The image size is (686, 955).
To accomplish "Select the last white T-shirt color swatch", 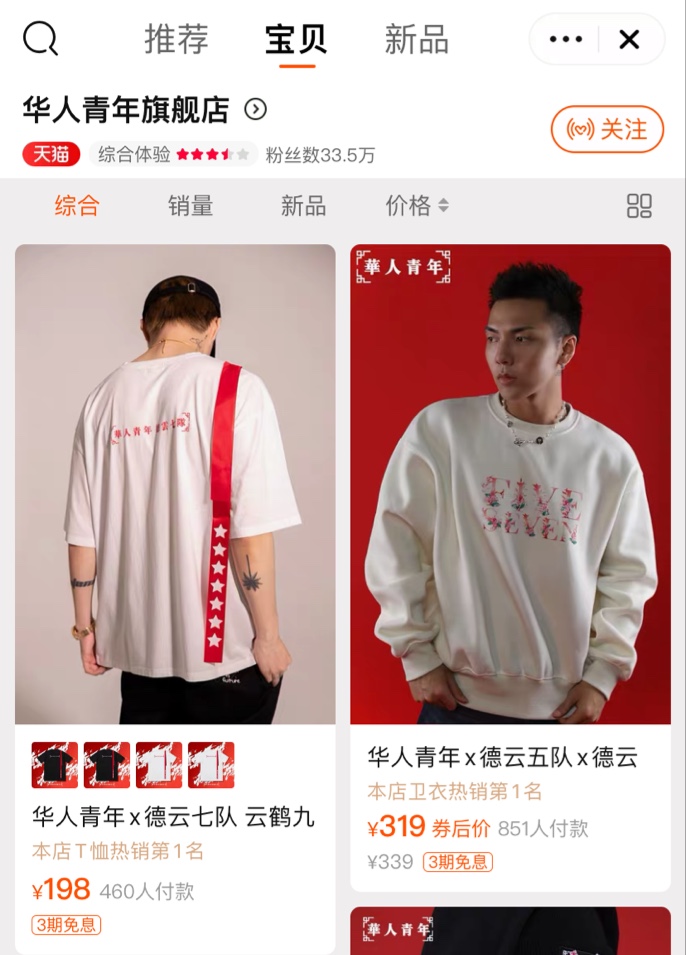I will [211, 765].
